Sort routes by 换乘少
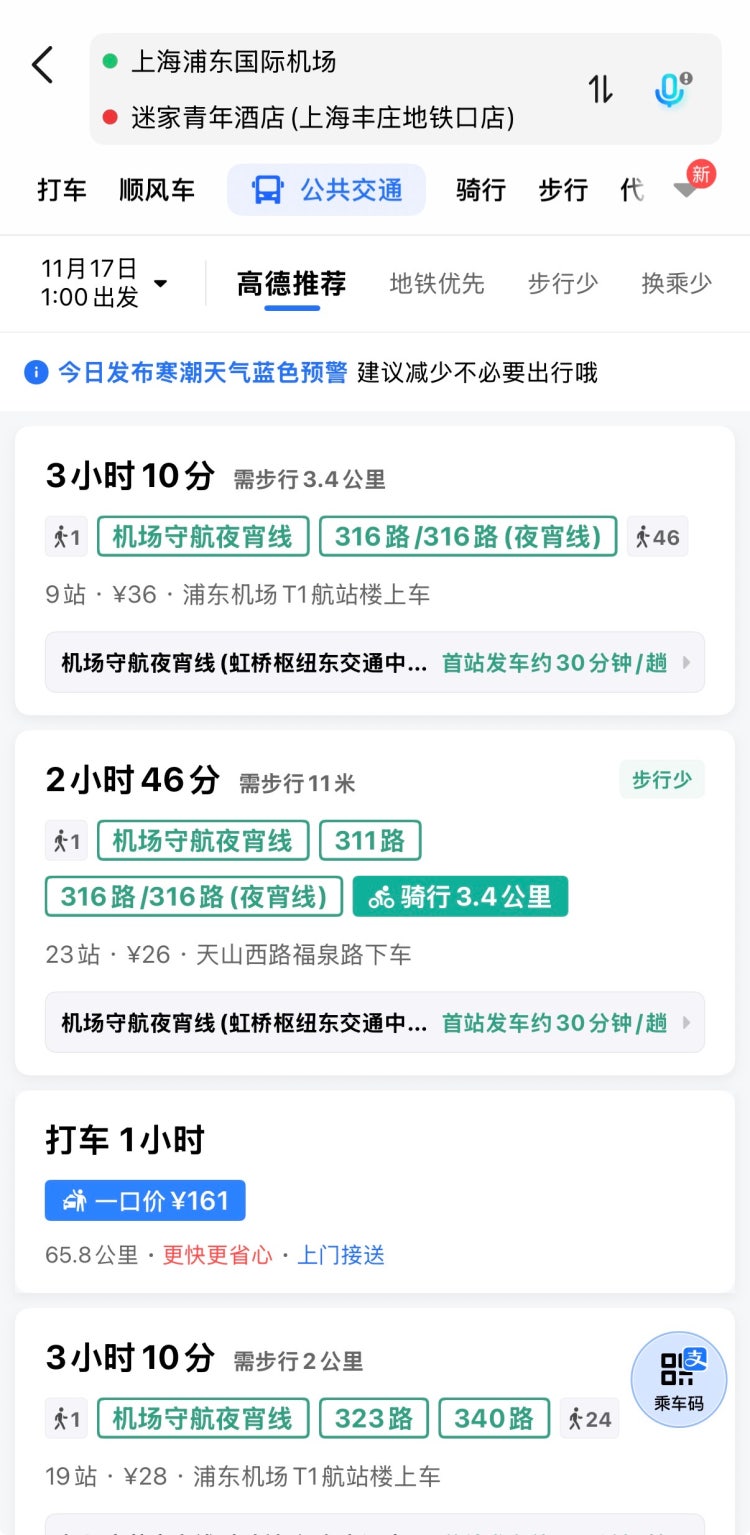The image size is (750, 1535). pos(676,284)
